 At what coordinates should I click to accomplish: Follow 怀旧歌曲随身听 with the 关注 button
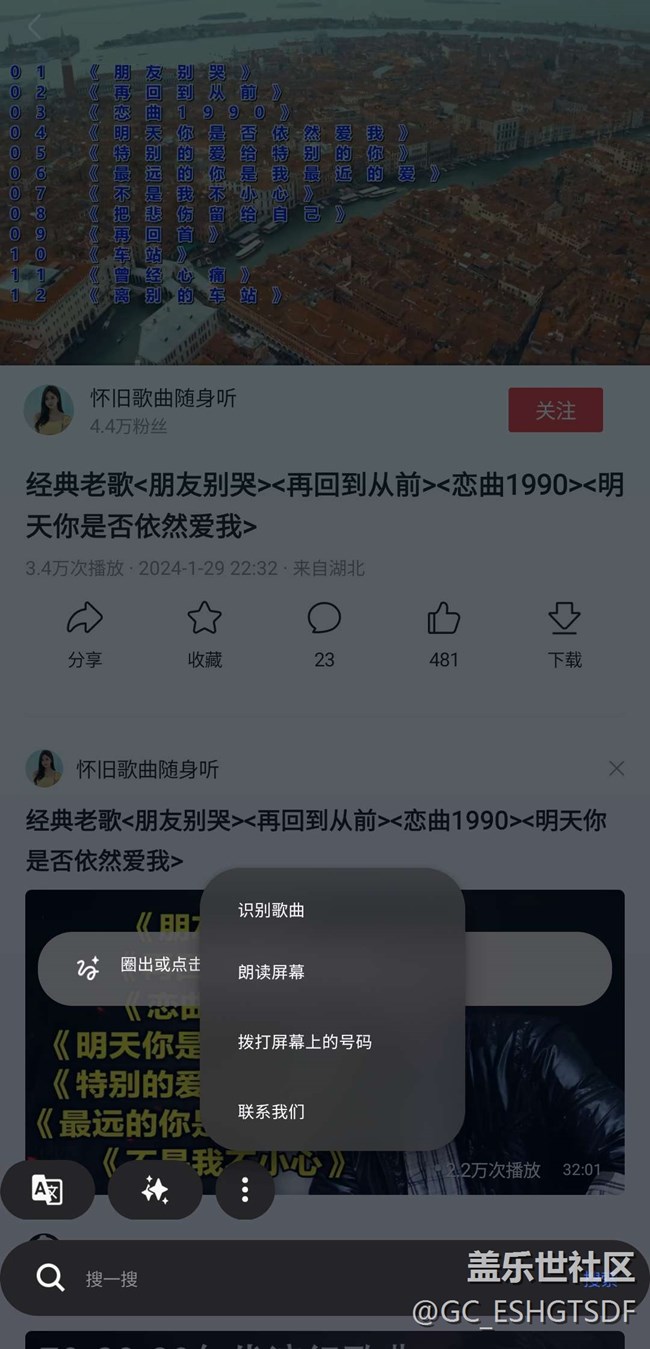click(555, 410)
